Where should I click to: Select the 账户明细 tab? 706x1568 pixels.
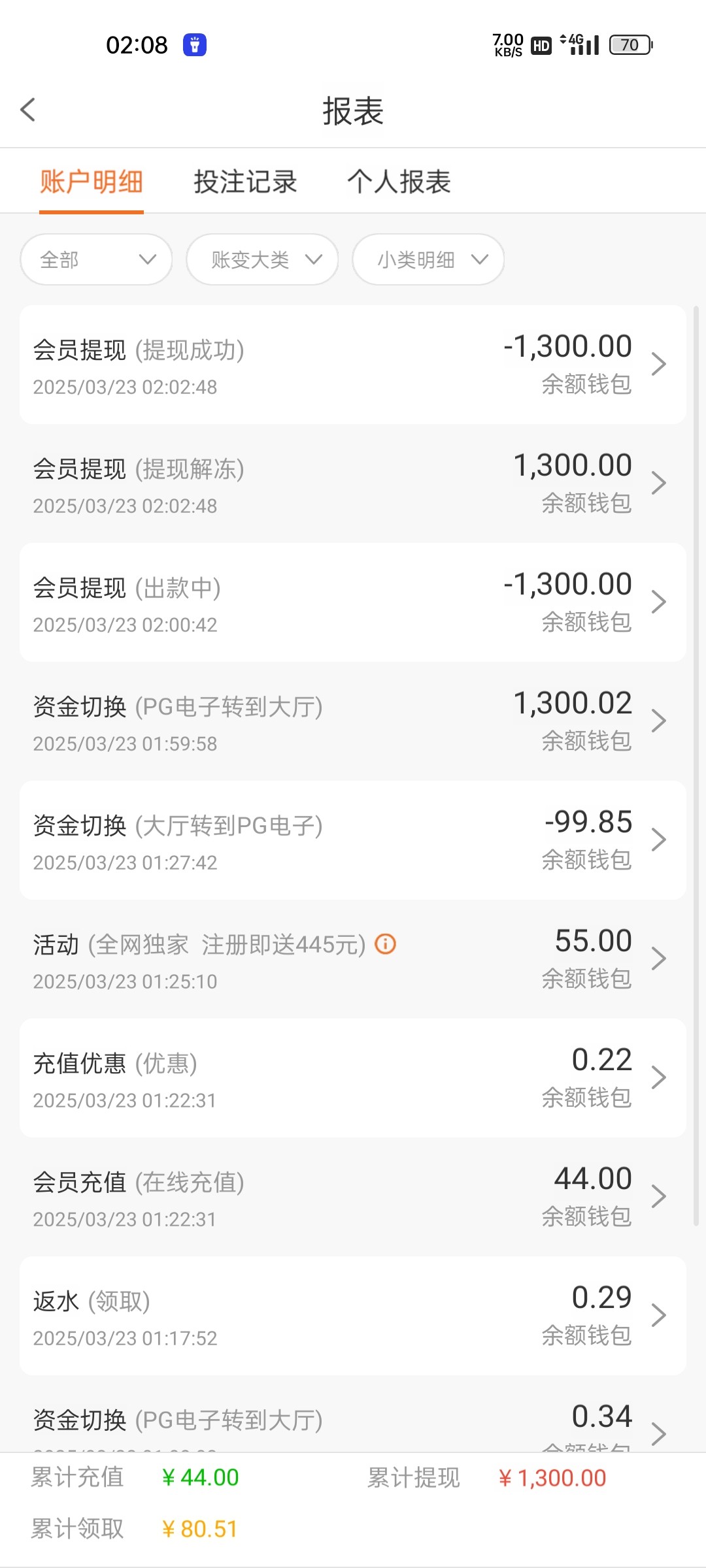tap(92, 182)
